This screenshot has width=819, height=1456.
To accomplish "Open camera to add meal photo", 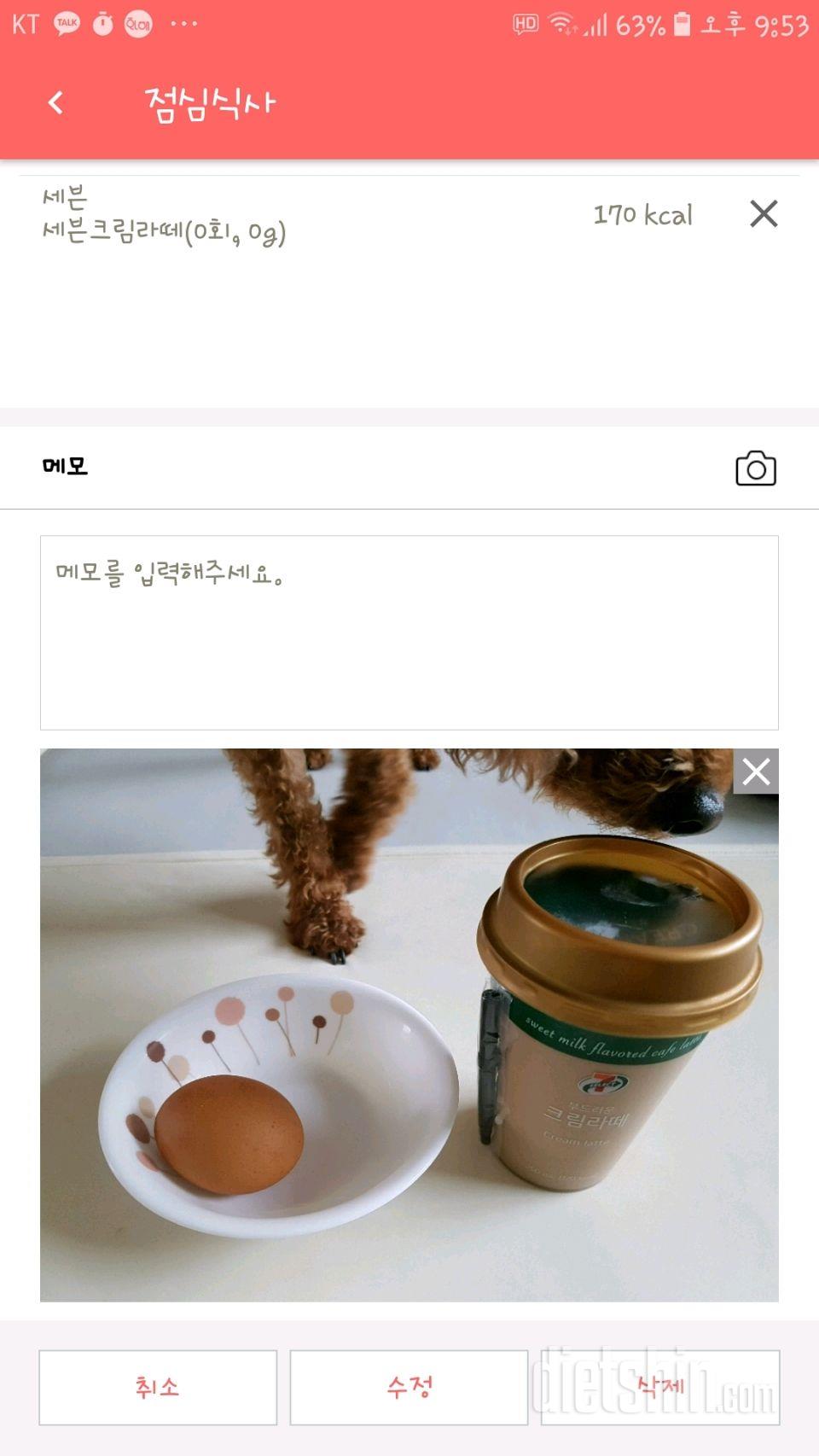I will [x=755, y=468].
